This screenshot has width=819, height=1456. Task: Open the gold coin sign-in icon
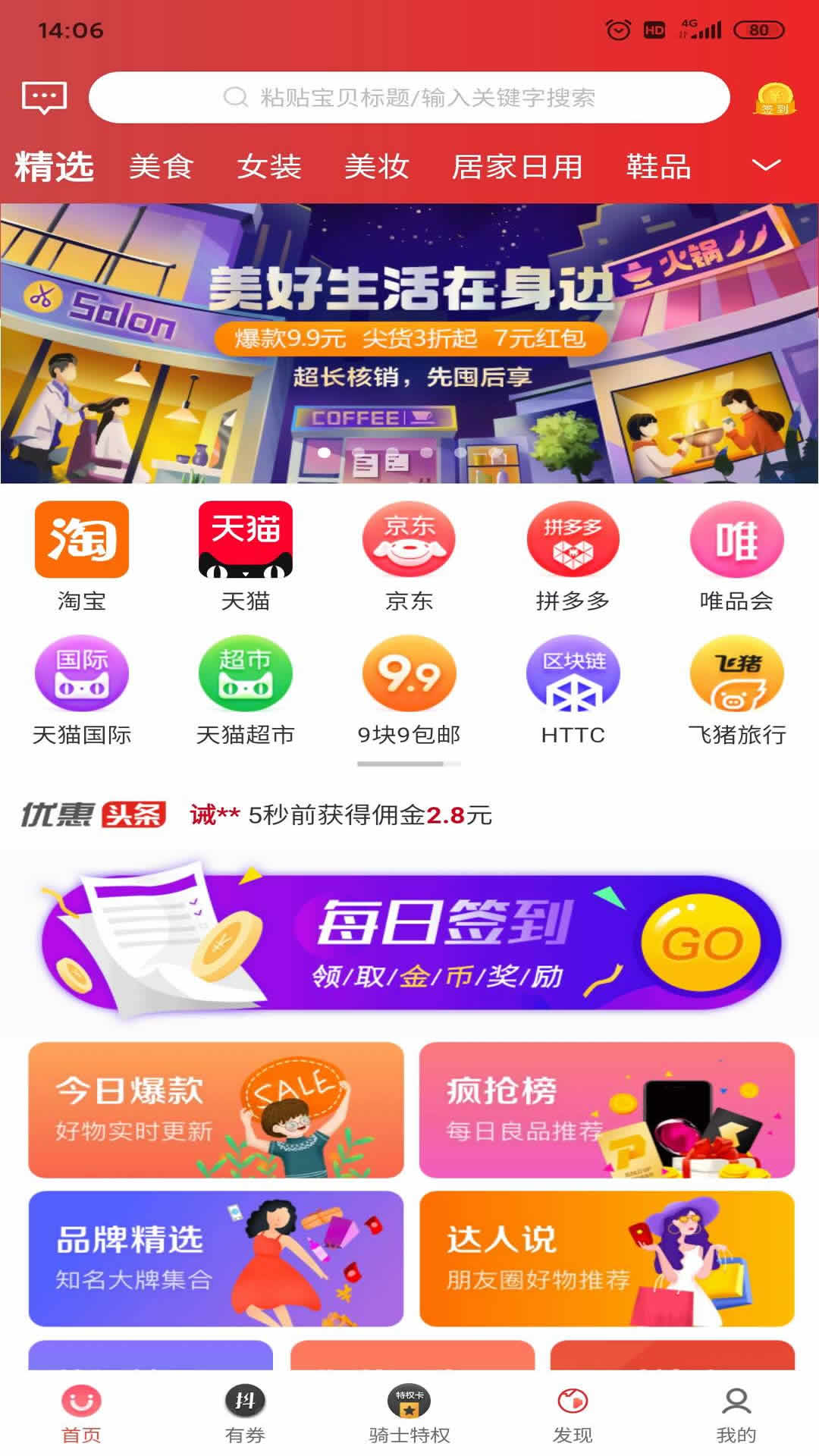tap(774, 99)
